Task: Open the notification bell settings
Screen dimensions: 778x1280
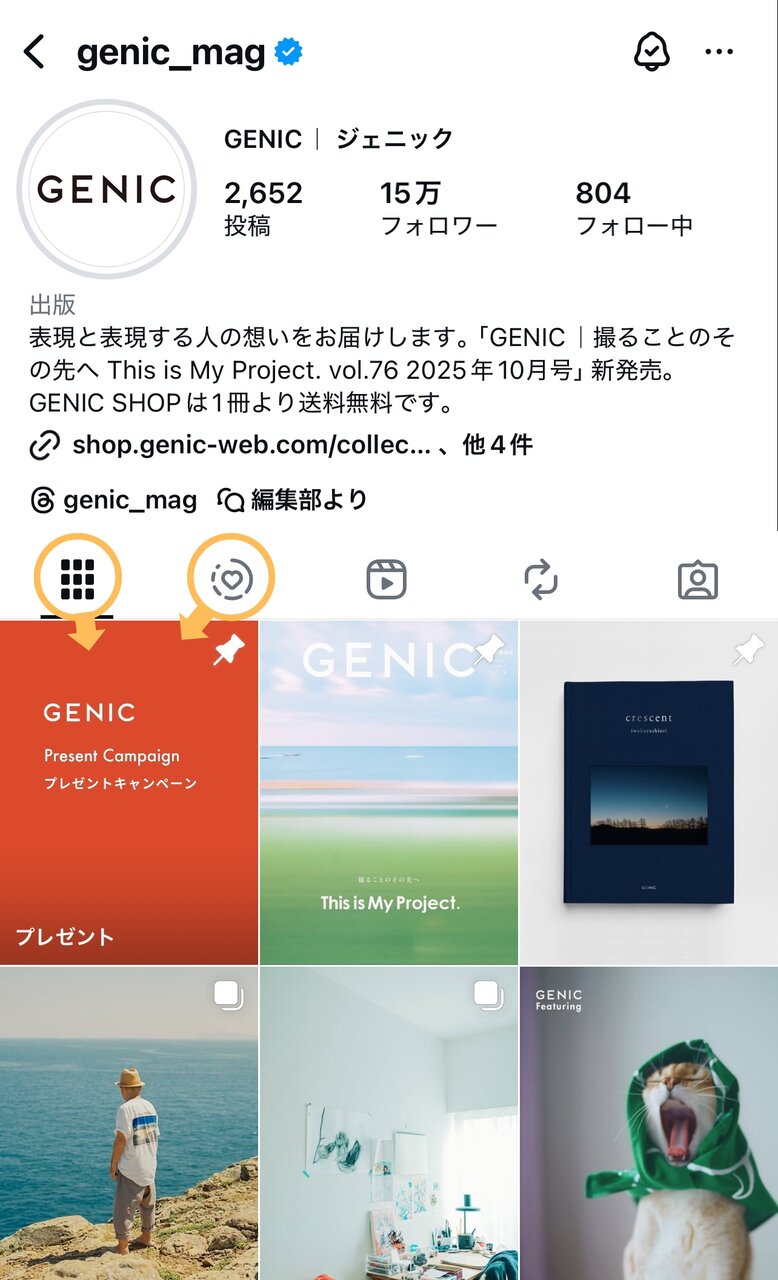Action: click(x=652, y=51)
